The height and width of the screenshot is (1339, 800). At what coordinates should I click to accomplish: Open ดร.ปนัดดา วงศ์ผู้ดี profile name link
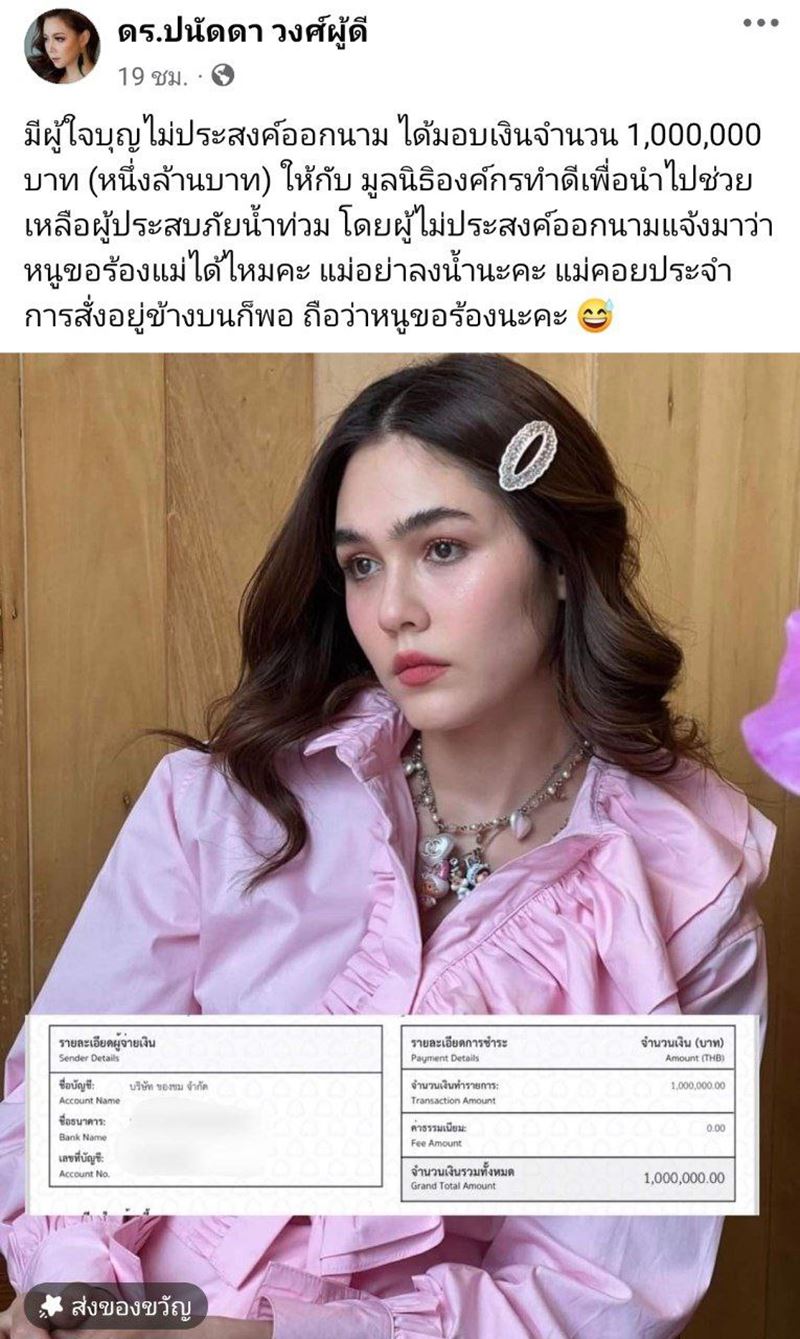[x=244, y=32]
